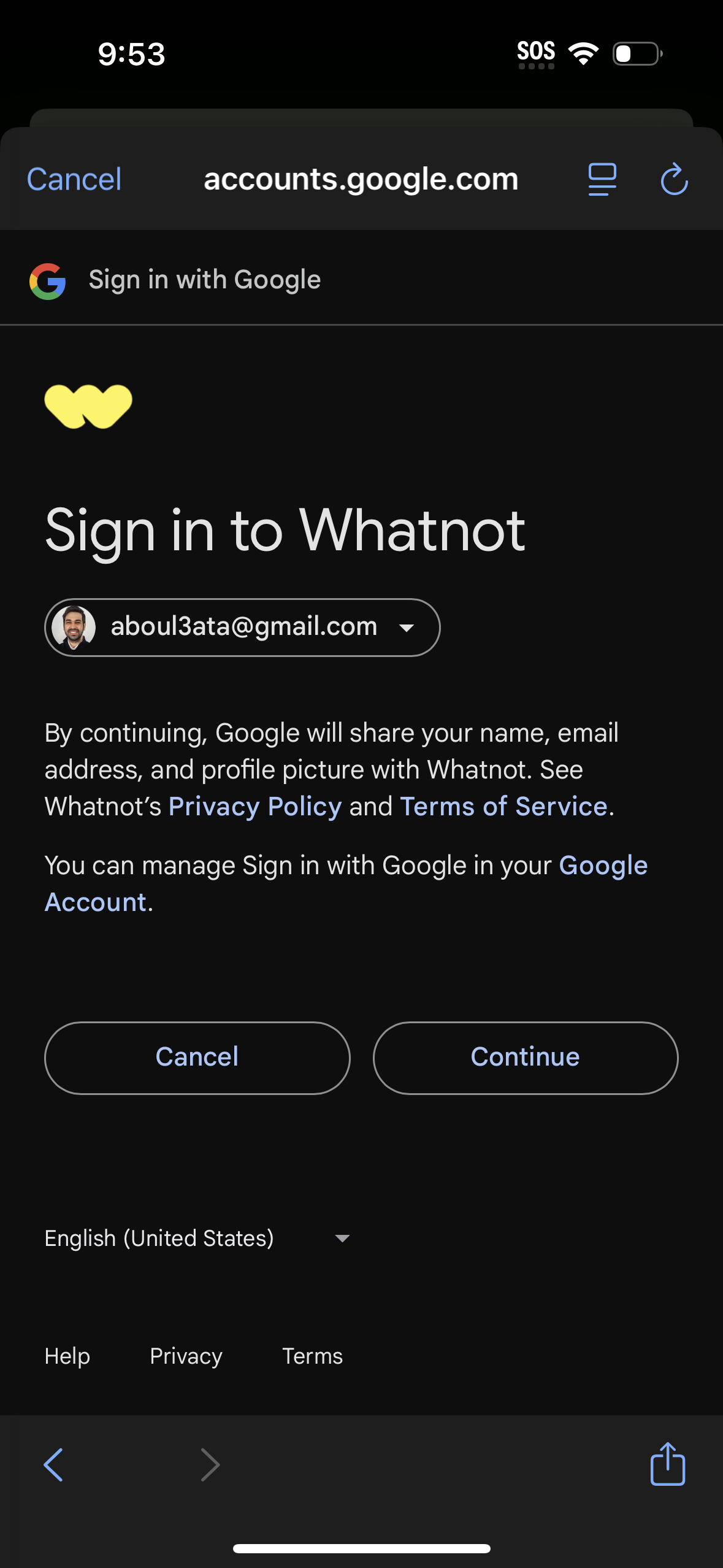The height and width of the screenshot is (1568, 723).
Task: Click the Google G logo
Action: click(48, 281)
